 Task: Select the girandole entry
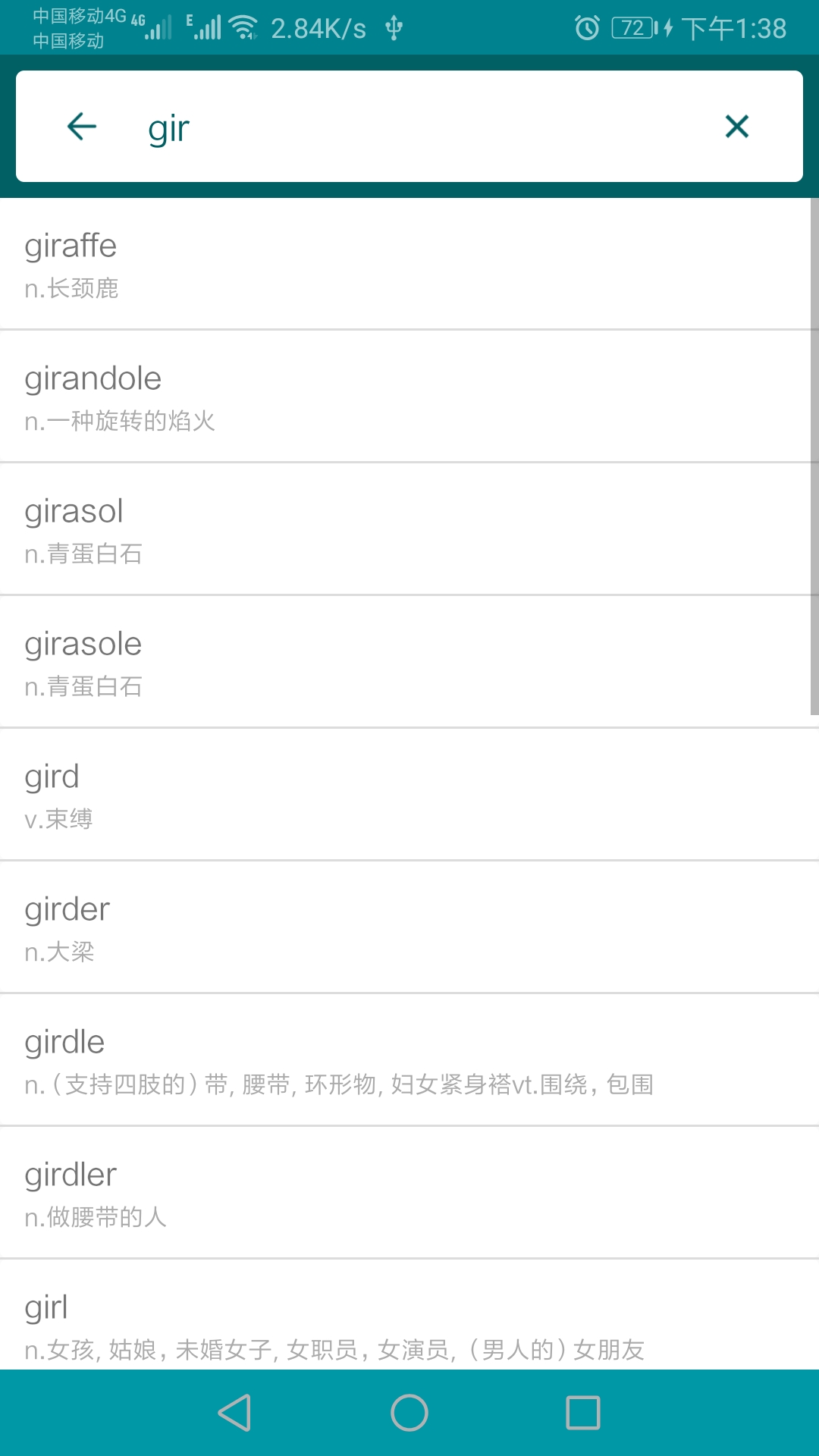pyautogui.click(x=409, y=397)
